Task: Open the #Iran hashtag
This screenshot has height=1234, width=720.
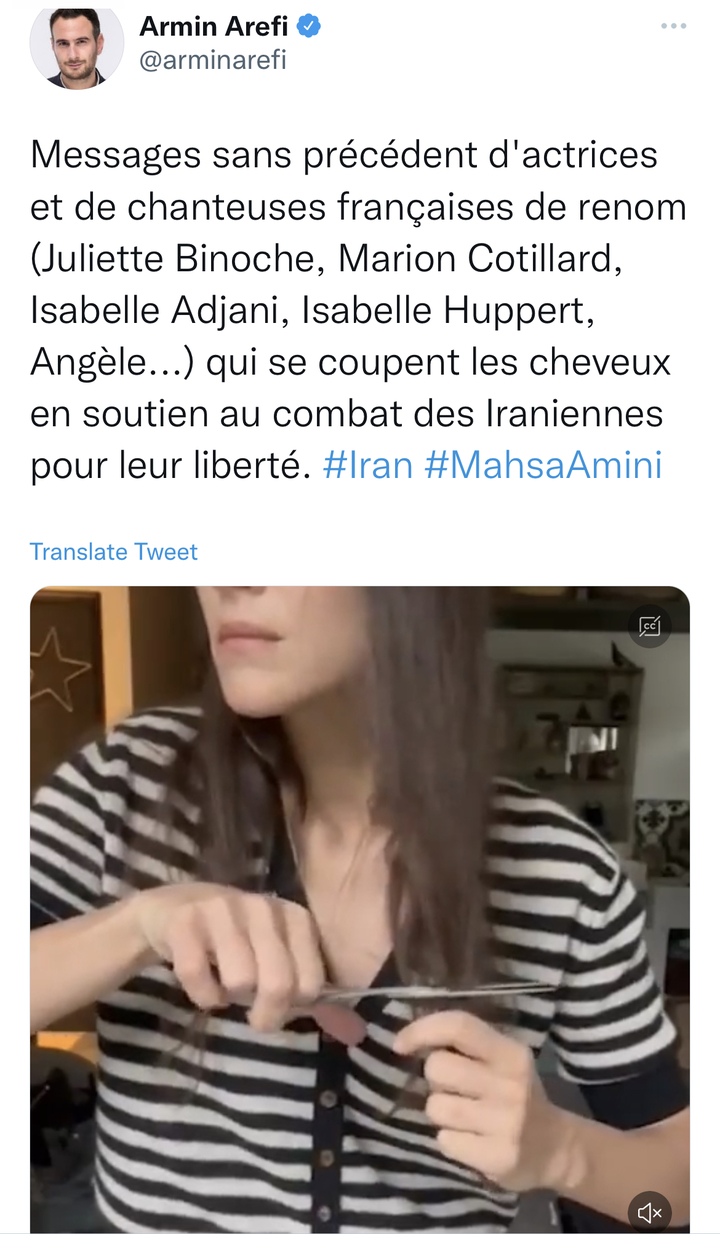Action: point(368,466)
